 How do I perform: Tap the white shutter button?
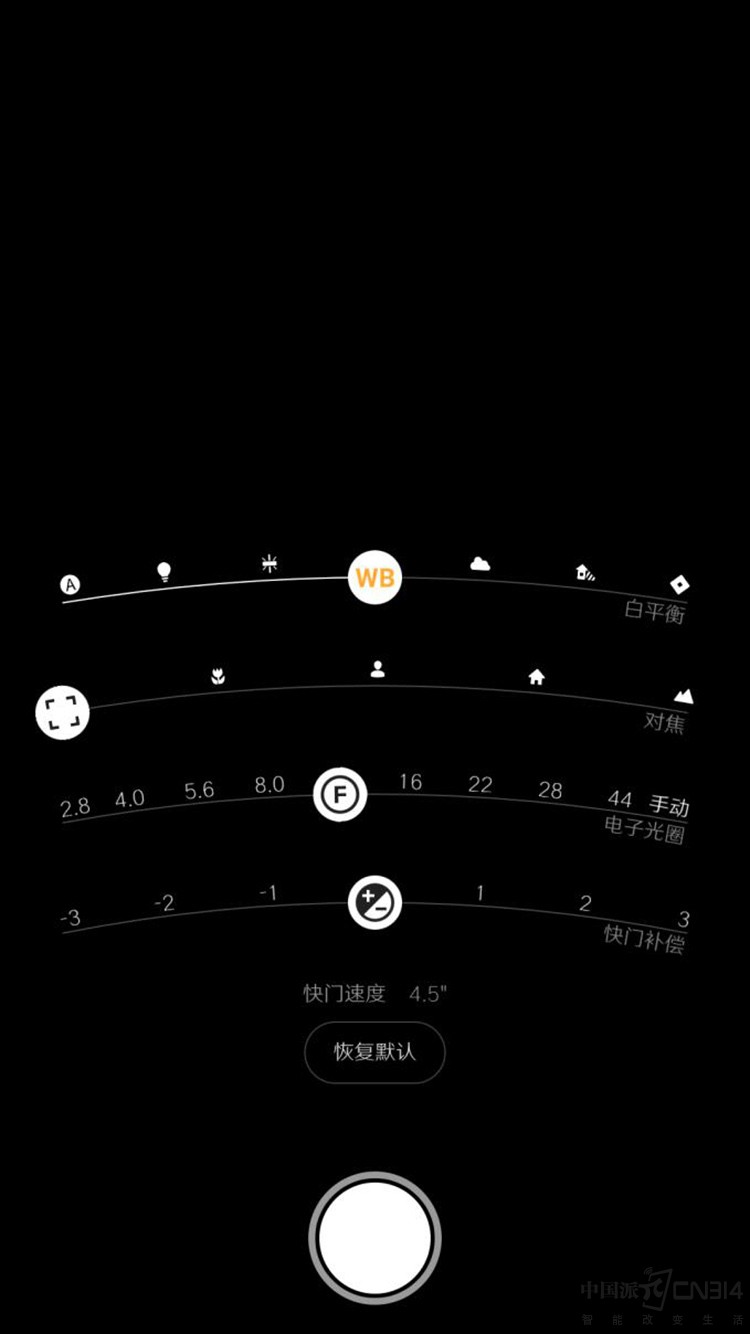[375, 1238]
